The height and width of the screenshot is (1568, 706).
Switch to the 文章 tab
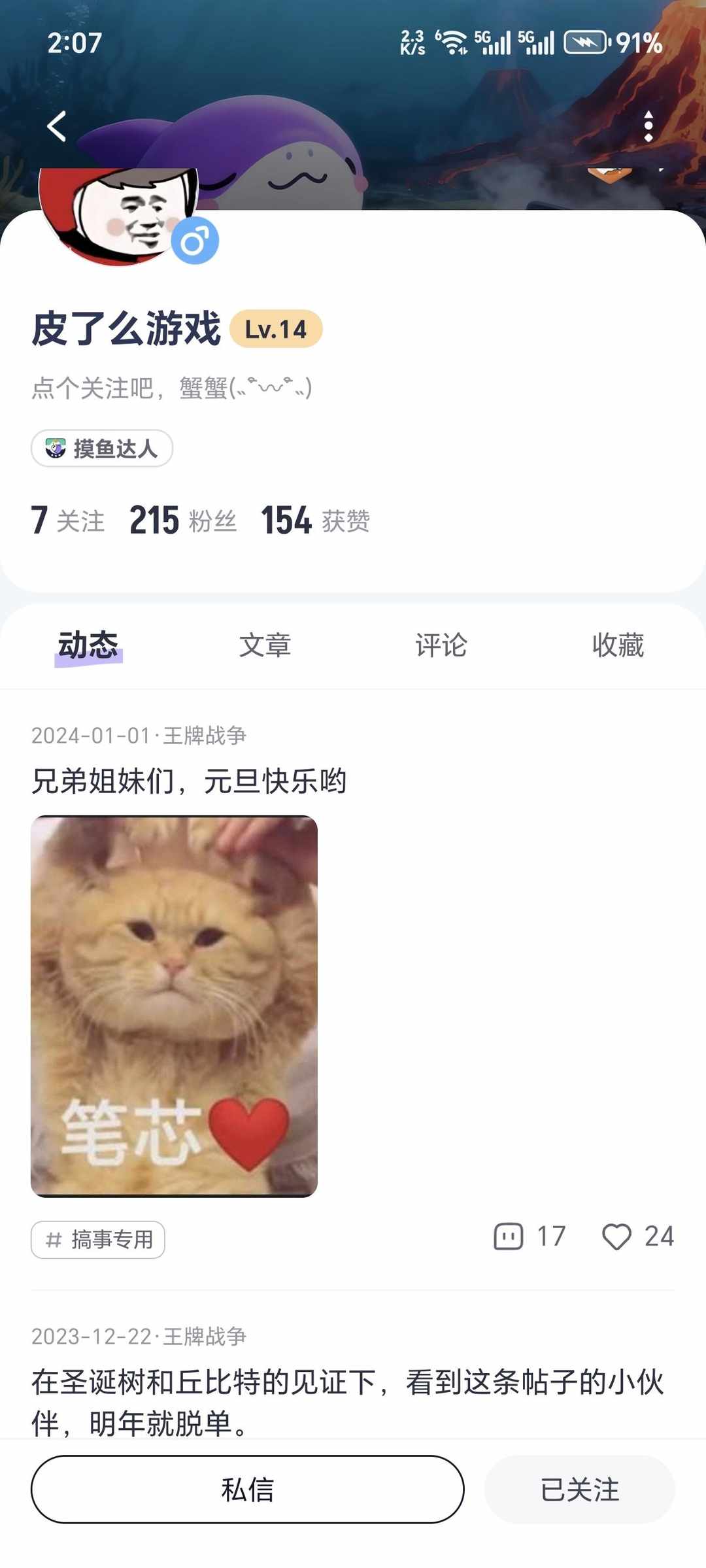pyautogui.click(x=265, y=645)
